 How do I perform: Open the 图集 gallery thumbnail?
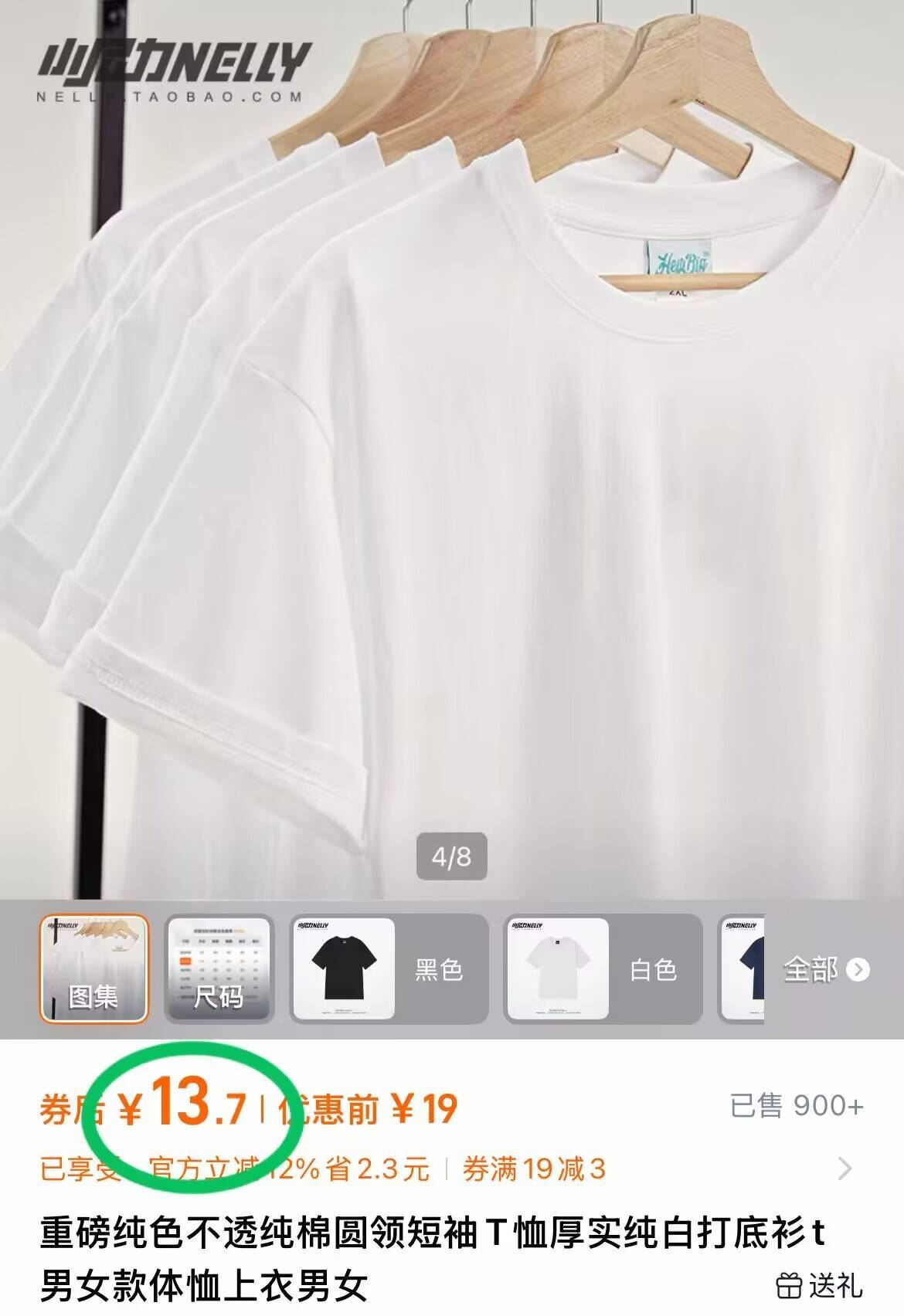(x=93, y=968)
